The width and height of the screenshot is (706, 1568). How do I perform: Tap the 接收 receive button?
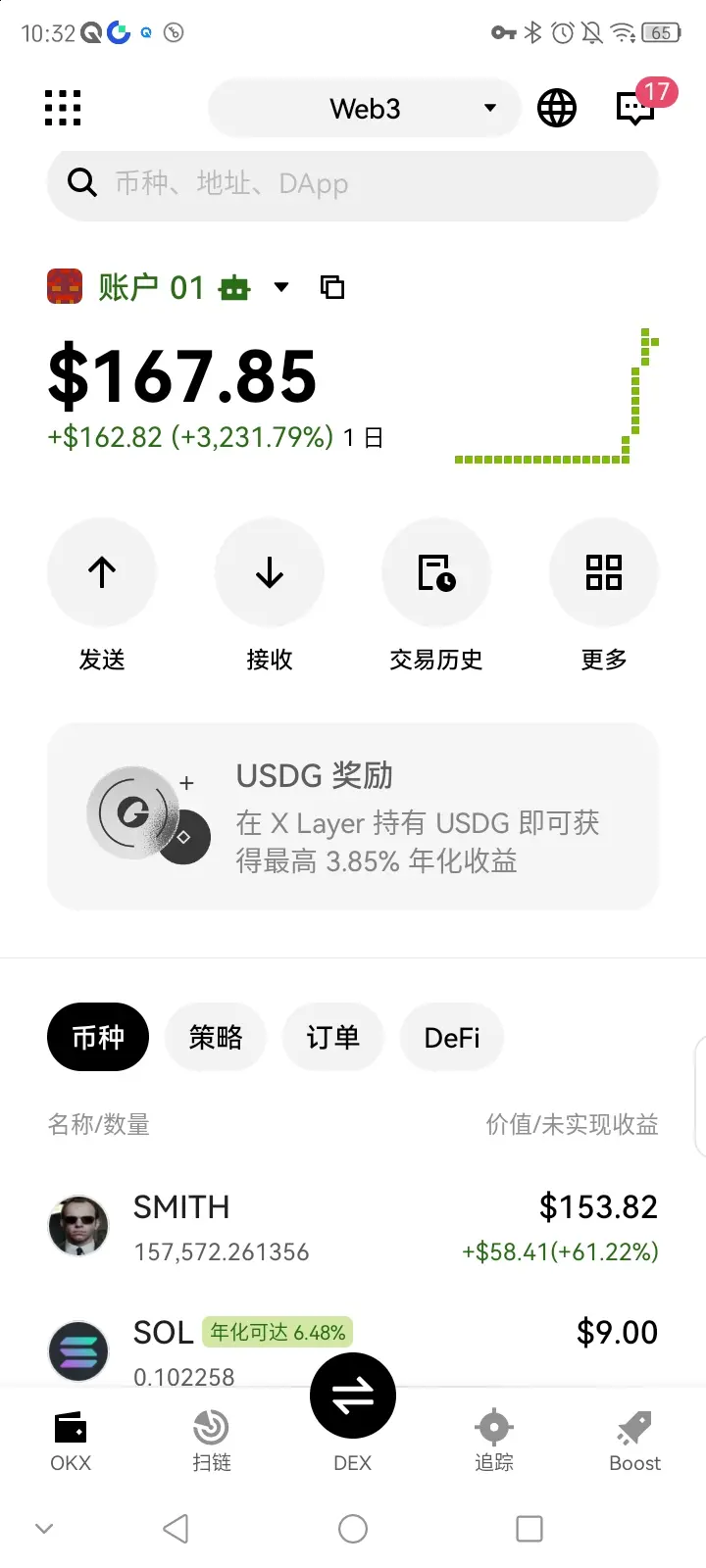pos(270,572)
